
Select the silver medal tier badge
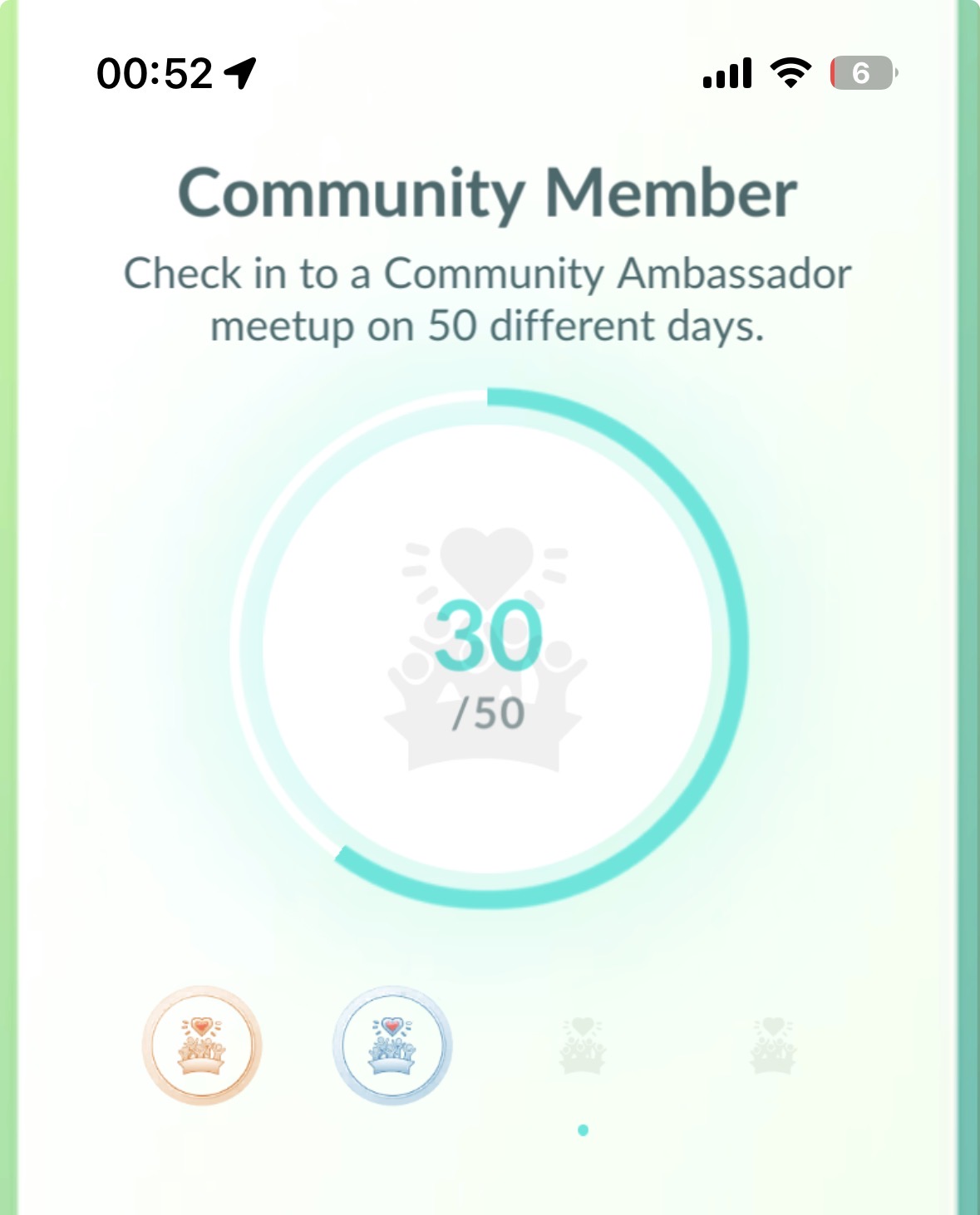(x=392, y=1045)
